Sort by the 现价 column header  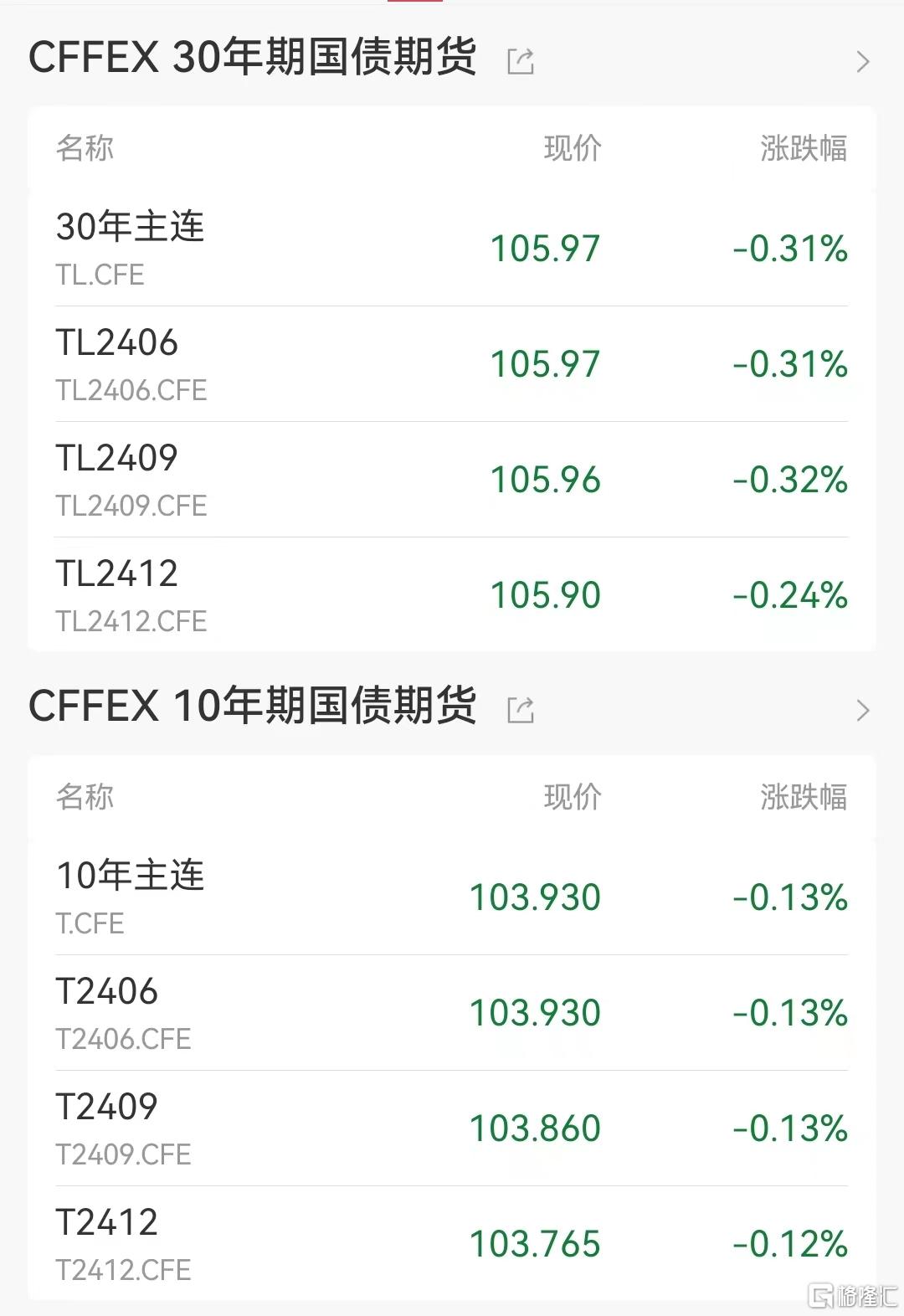click(573, 148)
